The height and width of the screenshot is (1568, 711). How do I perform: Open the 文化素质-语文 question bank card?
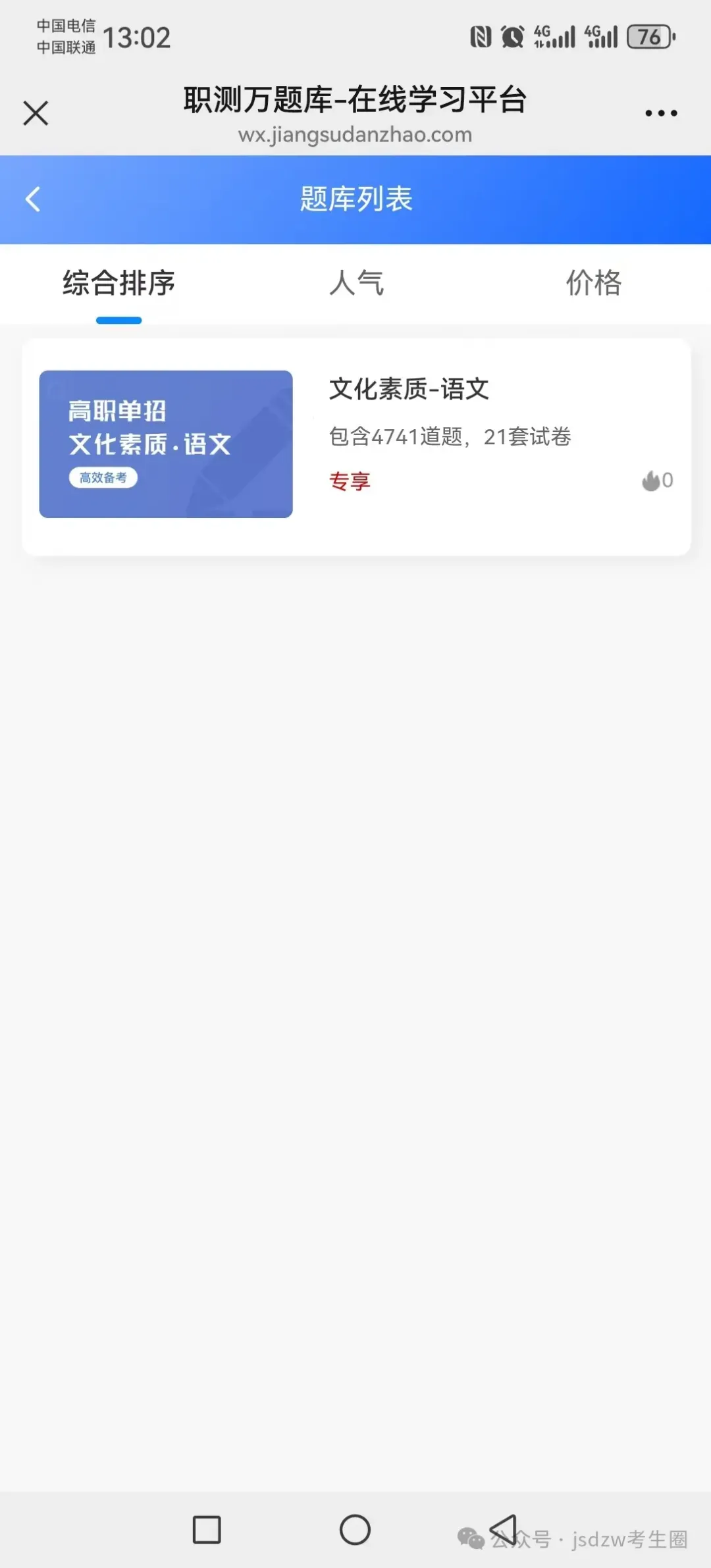pyautogui.click(x=356, y=446)
